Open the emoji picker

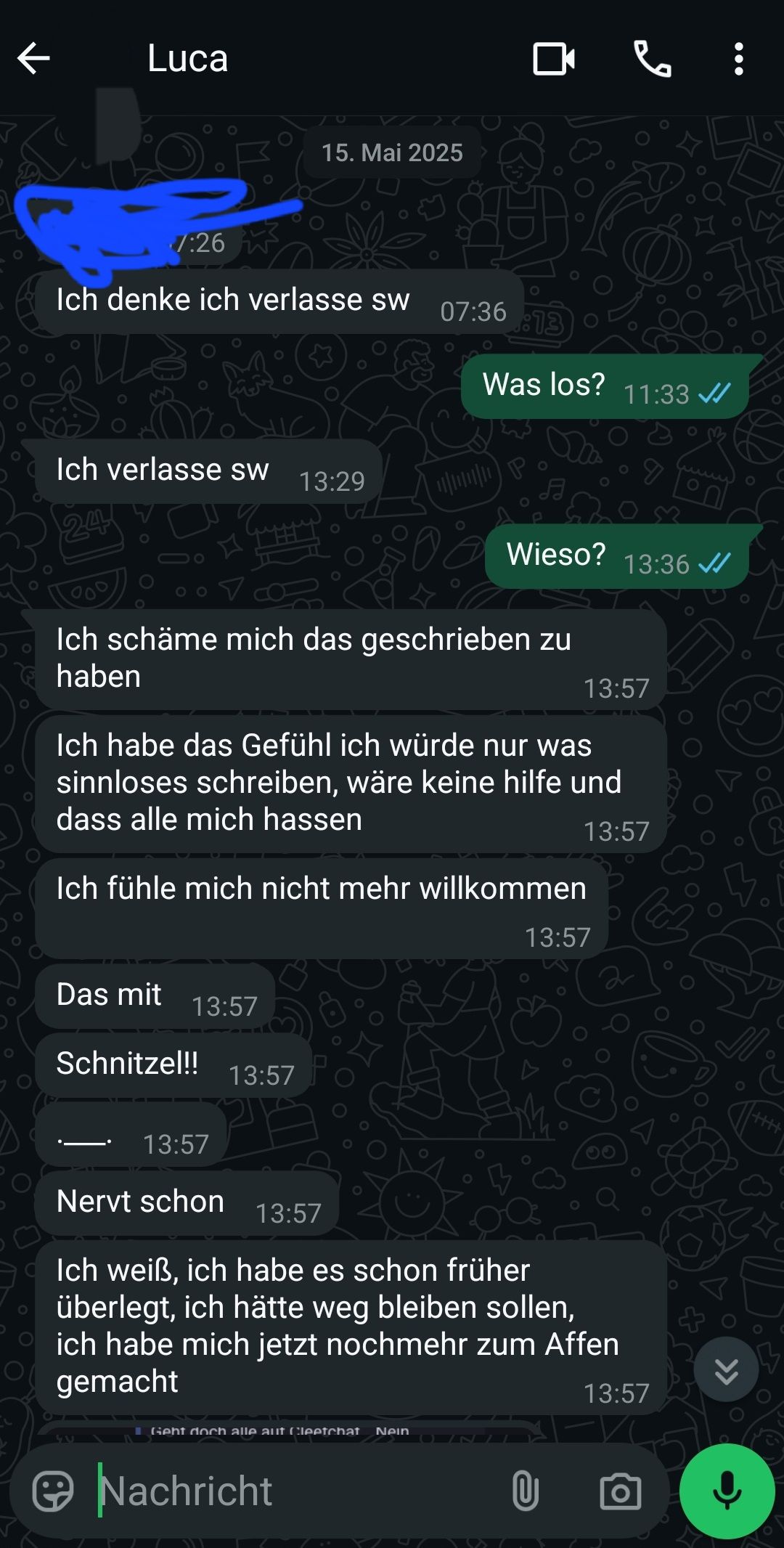[53, 1491]
